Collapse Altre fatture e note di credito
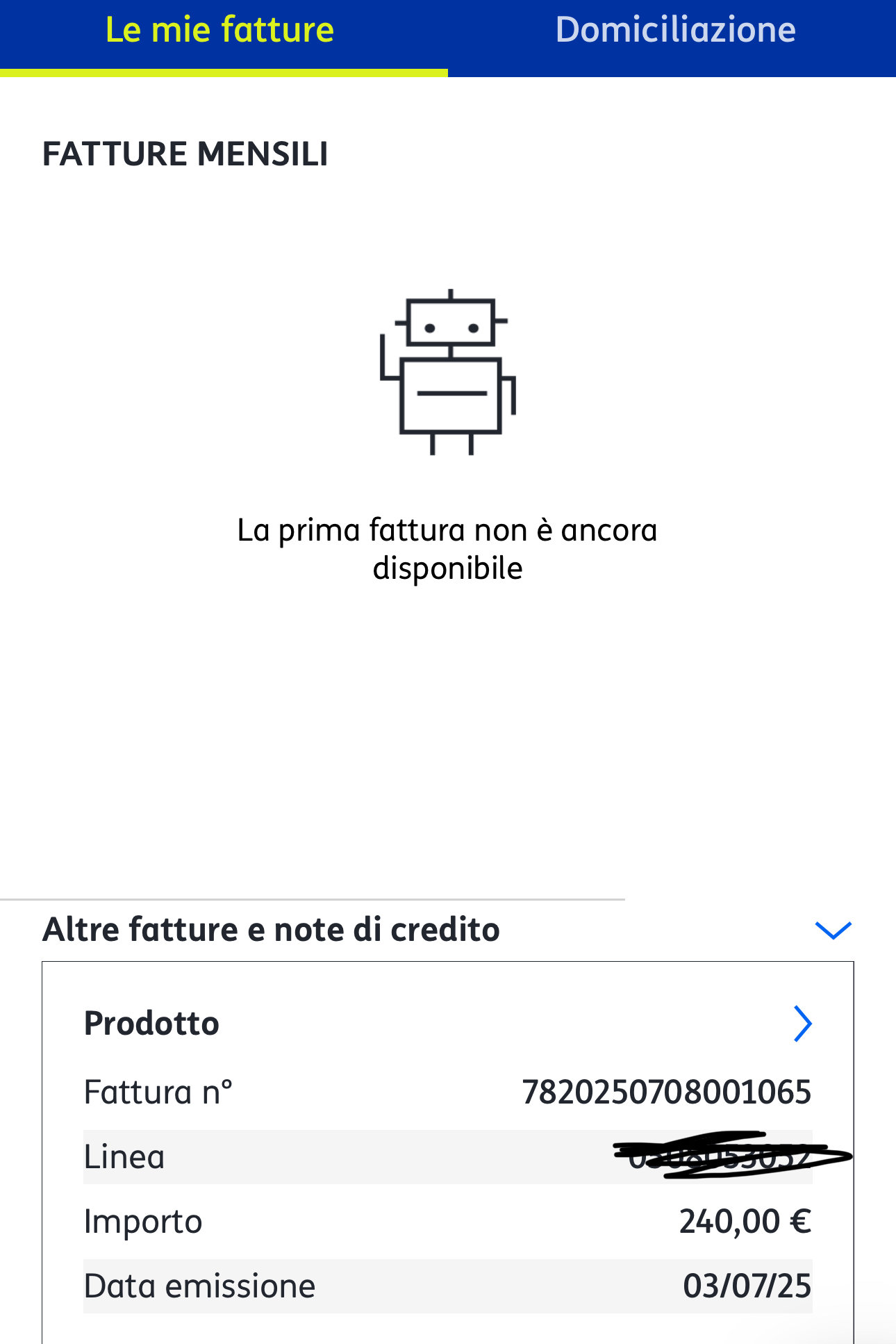Screen dimensions: 896x1344 click(x=832, y=930)
